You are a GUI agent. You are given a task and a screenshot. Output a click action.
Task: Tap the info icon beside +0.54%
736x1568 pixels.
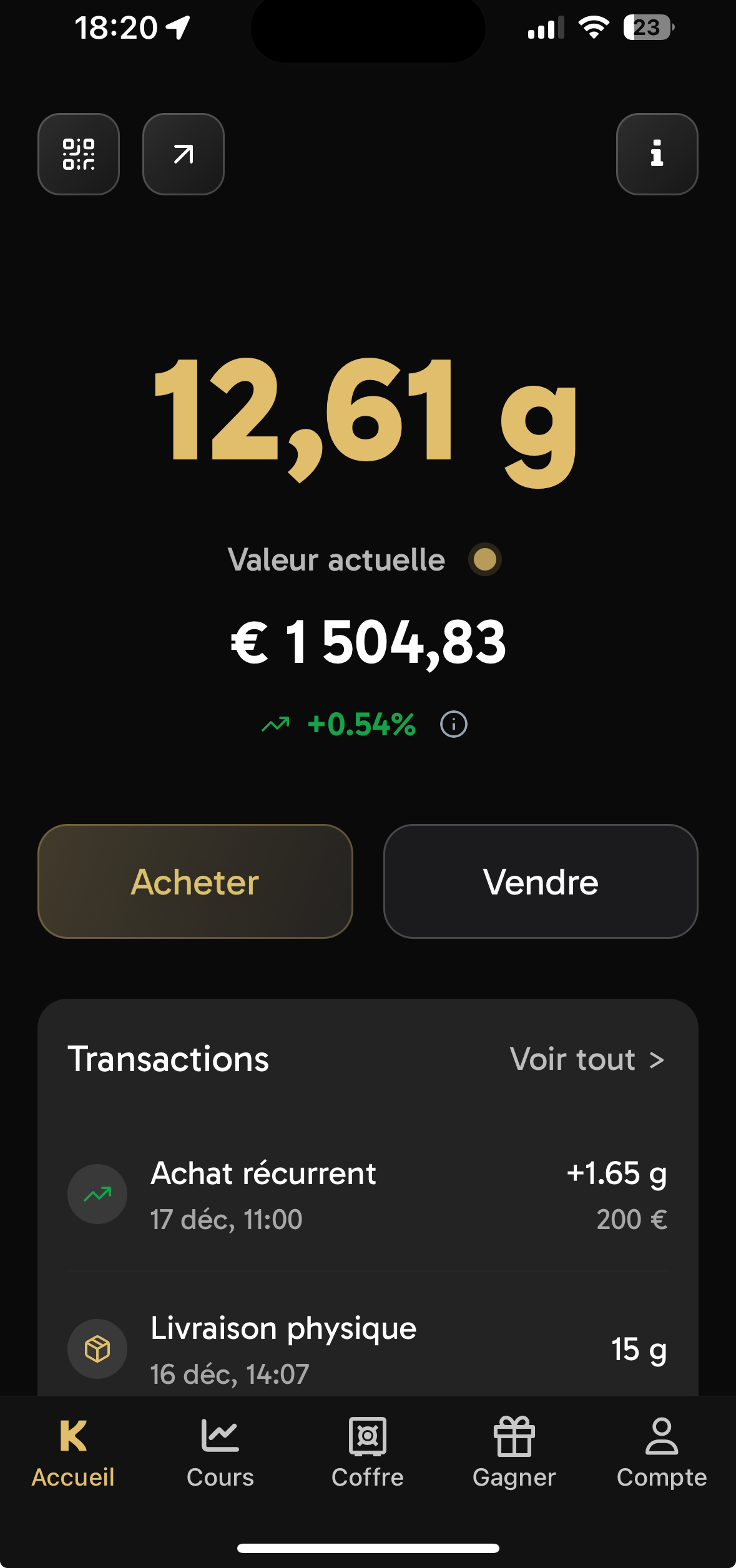pos(454,725)
